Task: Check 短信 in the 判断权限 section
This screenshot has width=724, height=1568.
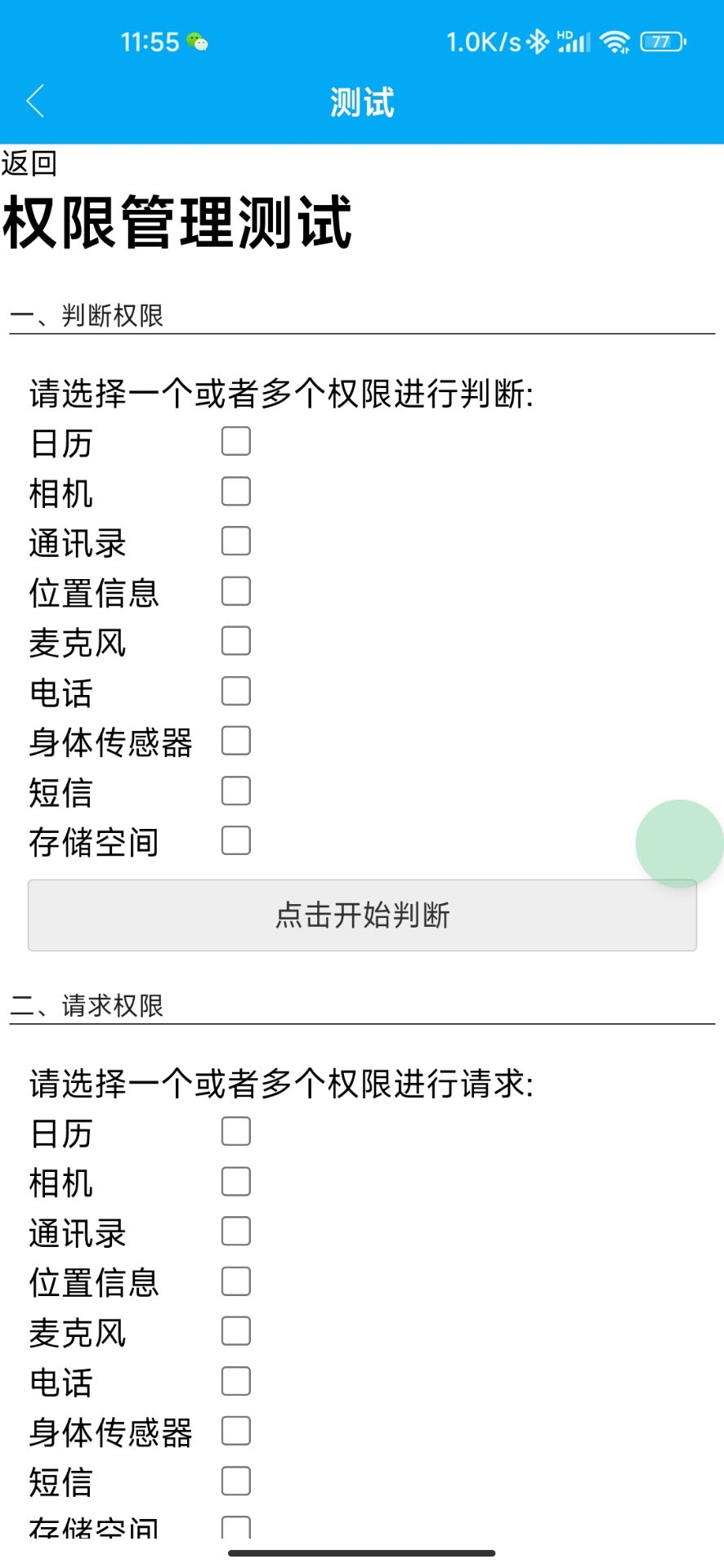Action: click(236, 791)
